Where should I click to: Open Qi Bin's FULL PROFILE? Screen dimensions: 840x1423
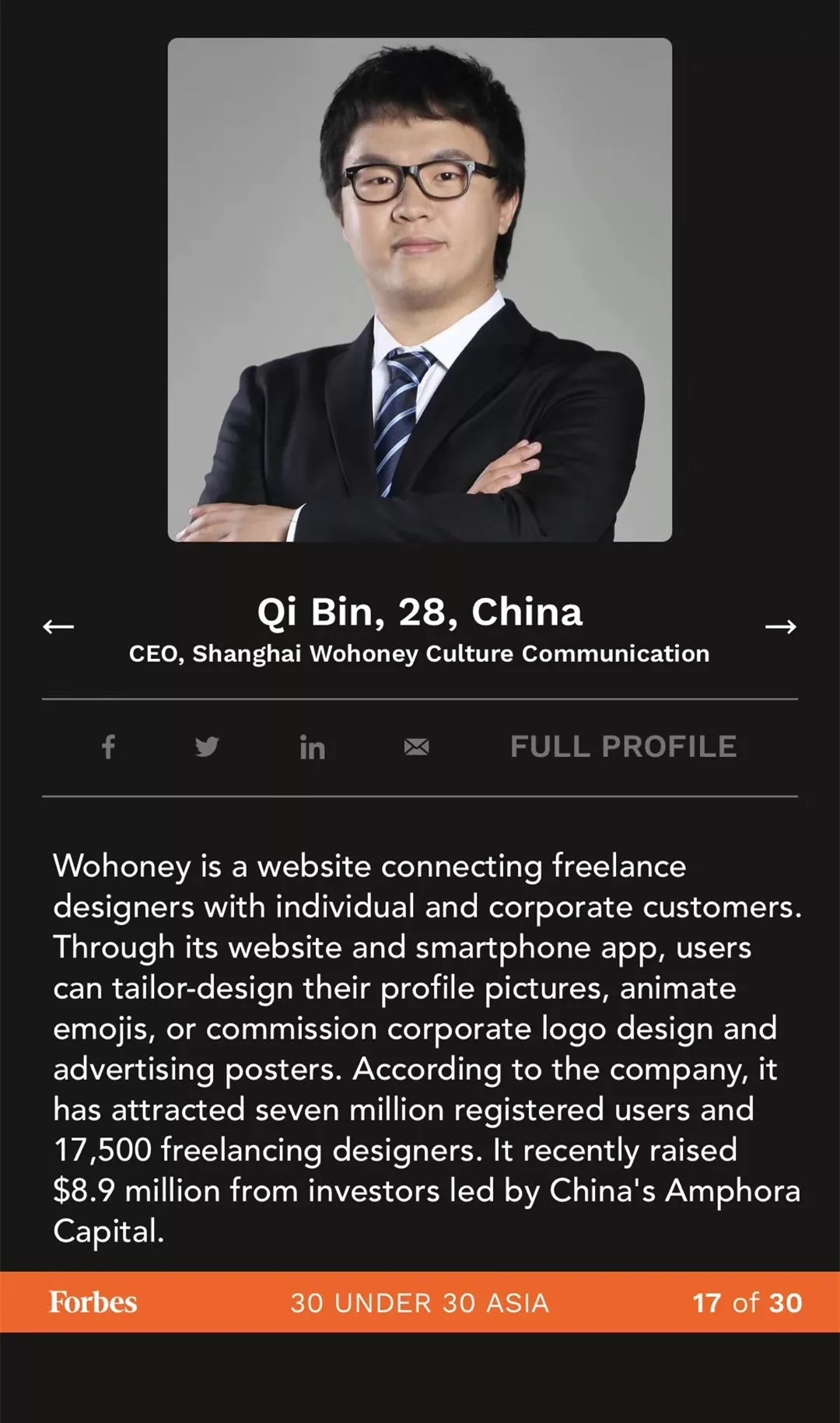coord(623,747)
